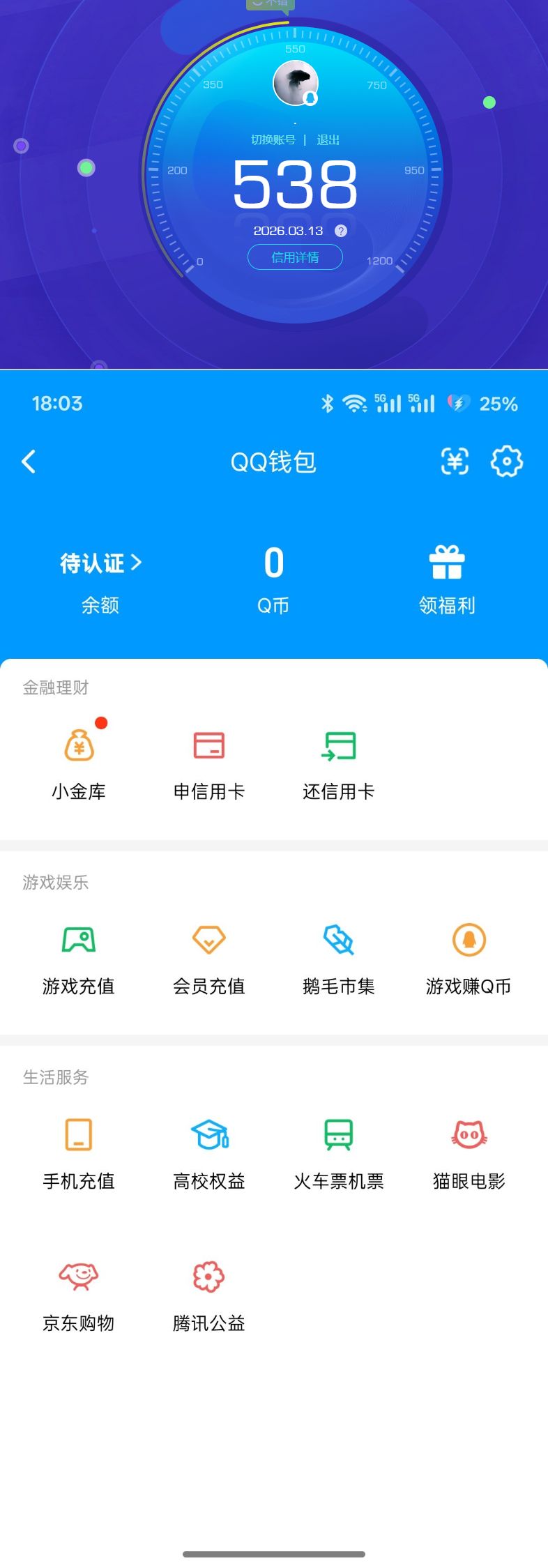548x1568 pixels.
Task: Open 小金库
Action: click(x=79, y=762)
